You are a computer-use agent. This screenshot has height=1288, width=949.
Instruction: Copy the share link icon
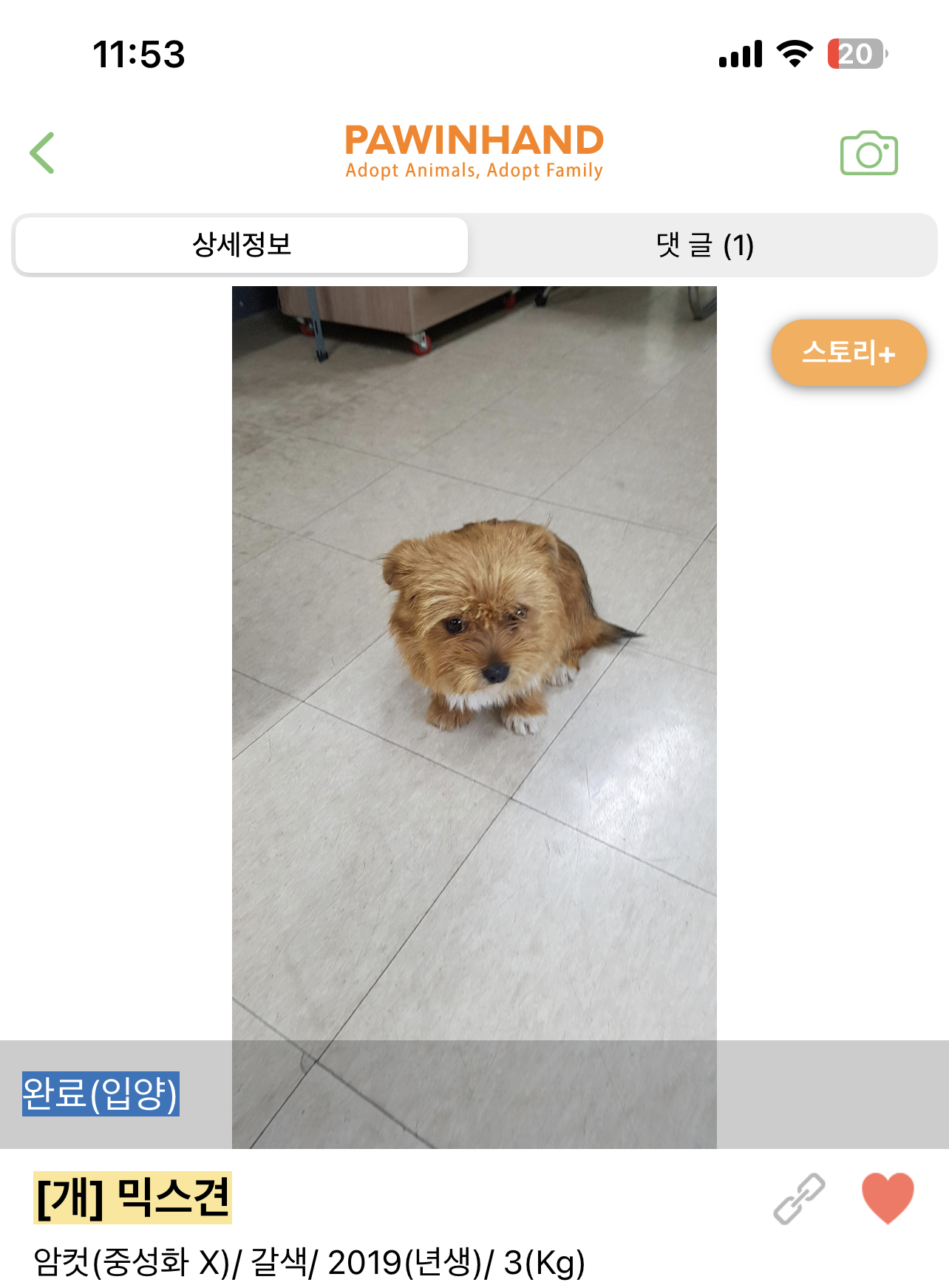coord(799,1198)
